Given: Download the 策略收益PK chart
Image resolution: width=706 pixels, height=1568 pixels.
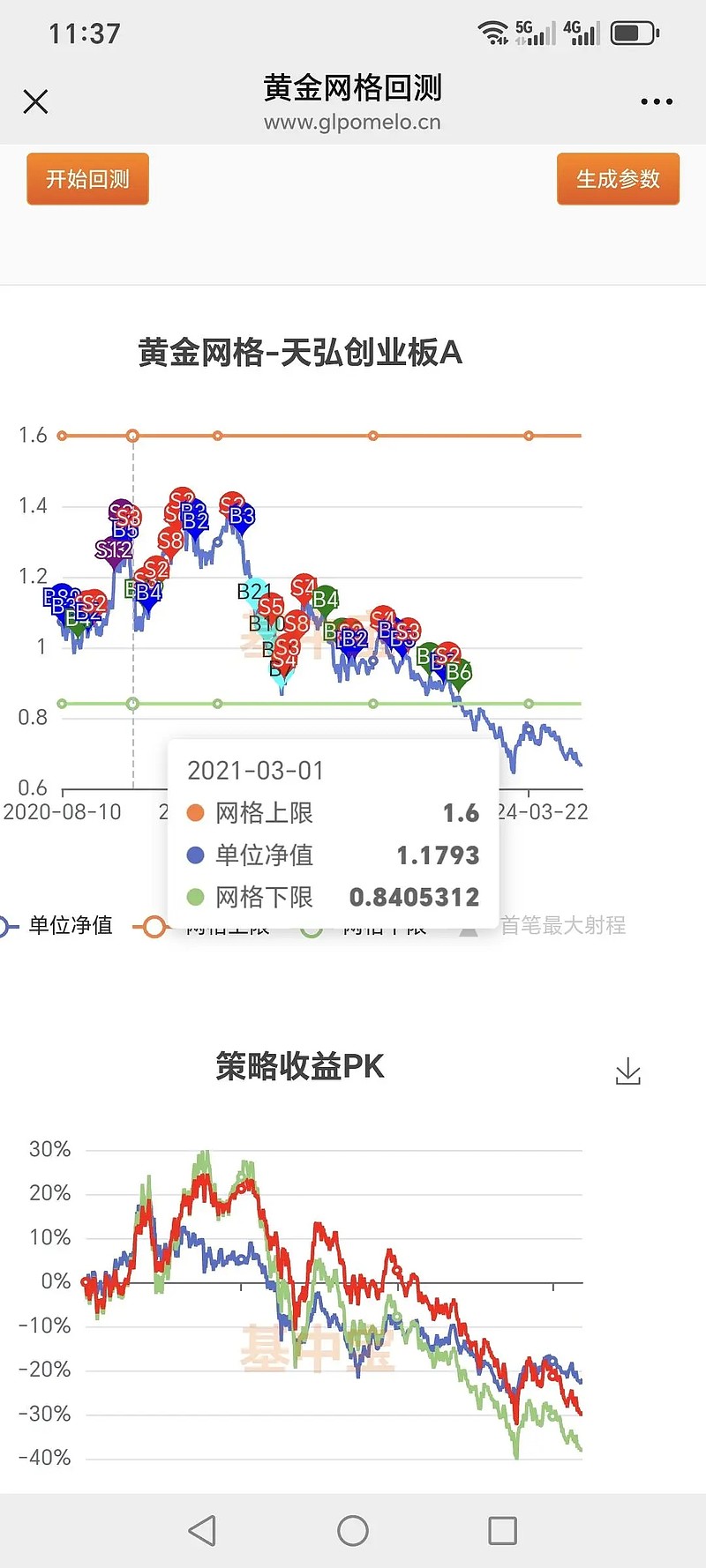Looking at the screenshot, I should tap(627, 1069).
